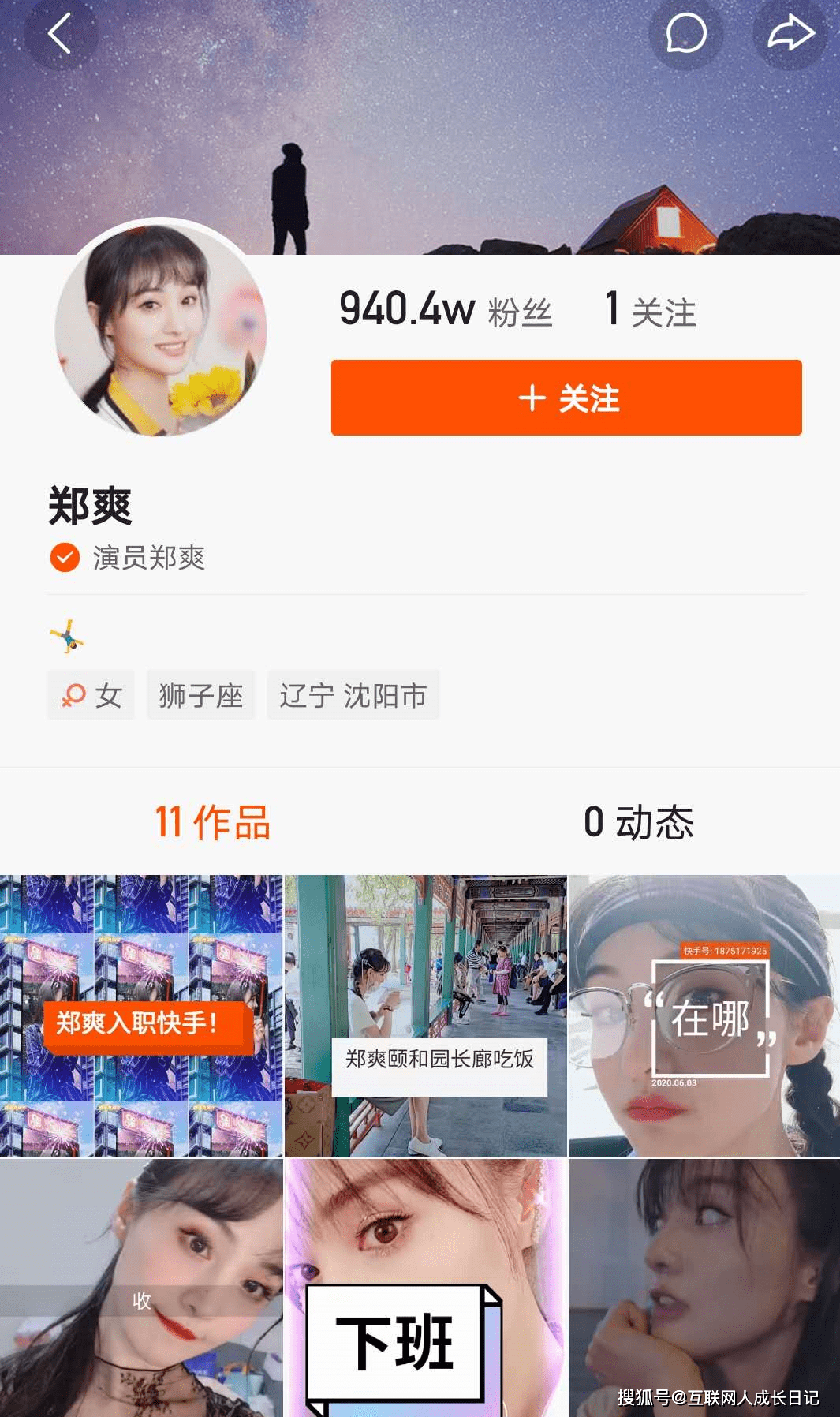The width and height of the screenshot is (840, 1417).
Task: Open the 在哪 video tile
Action: [x=704, y=1015]
